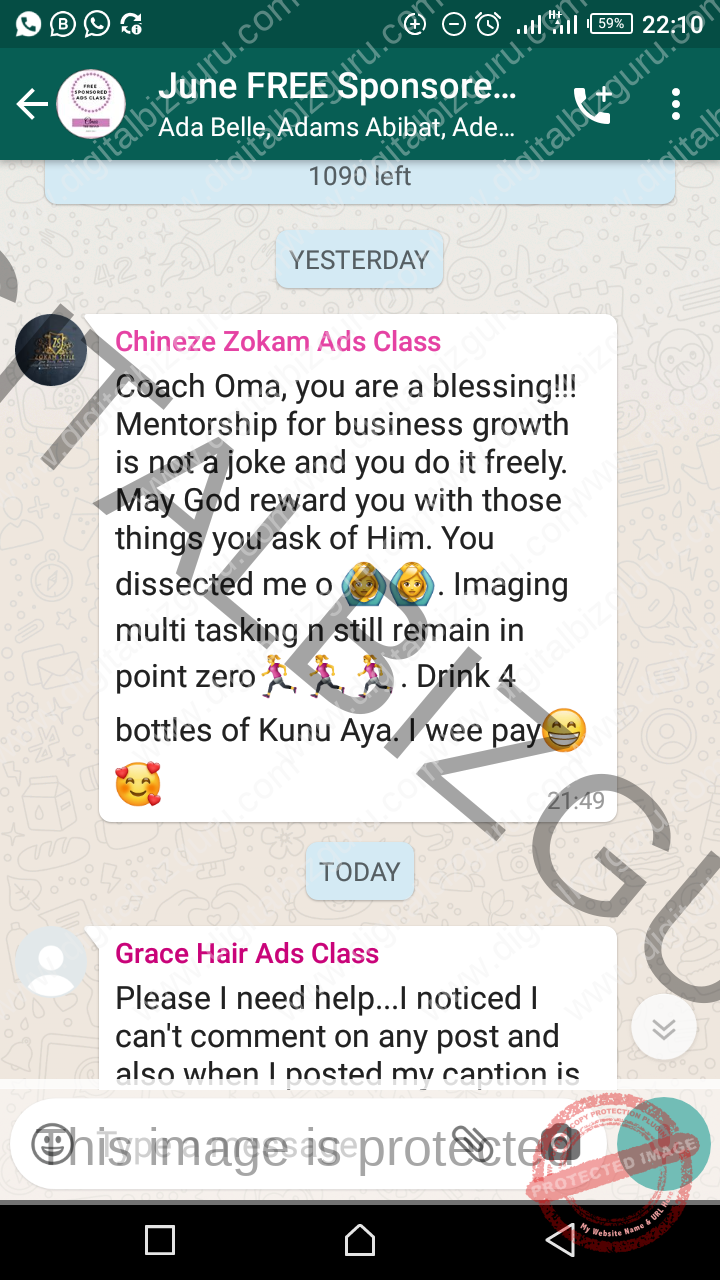Open the overflow menu

coord(676,104)
